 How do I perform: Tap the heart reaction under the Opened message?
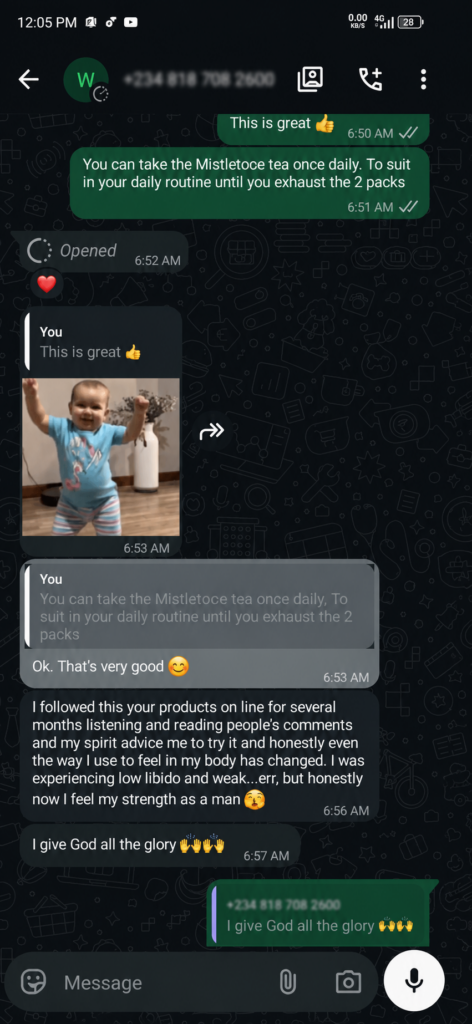(46, 284)
